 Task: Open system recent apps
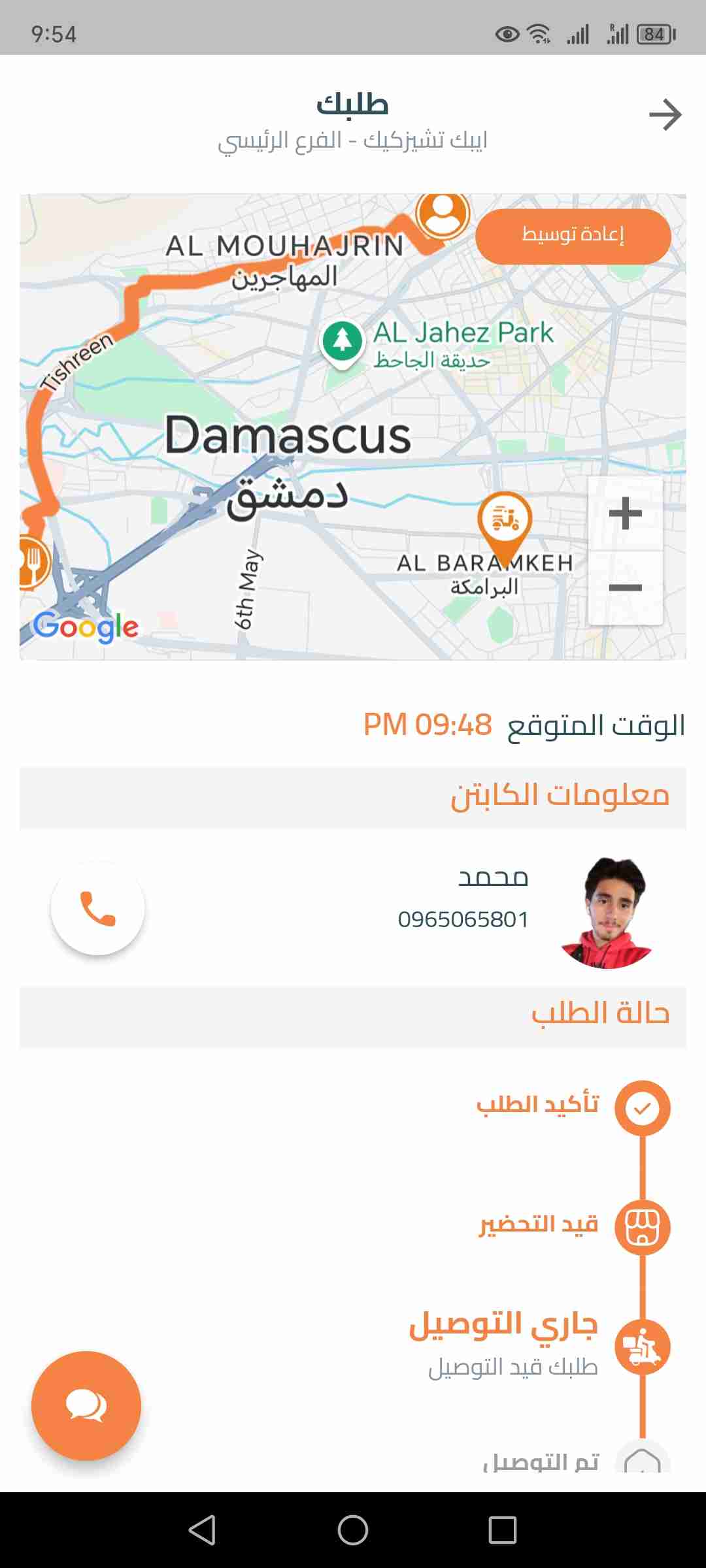tap(502, 1529)
